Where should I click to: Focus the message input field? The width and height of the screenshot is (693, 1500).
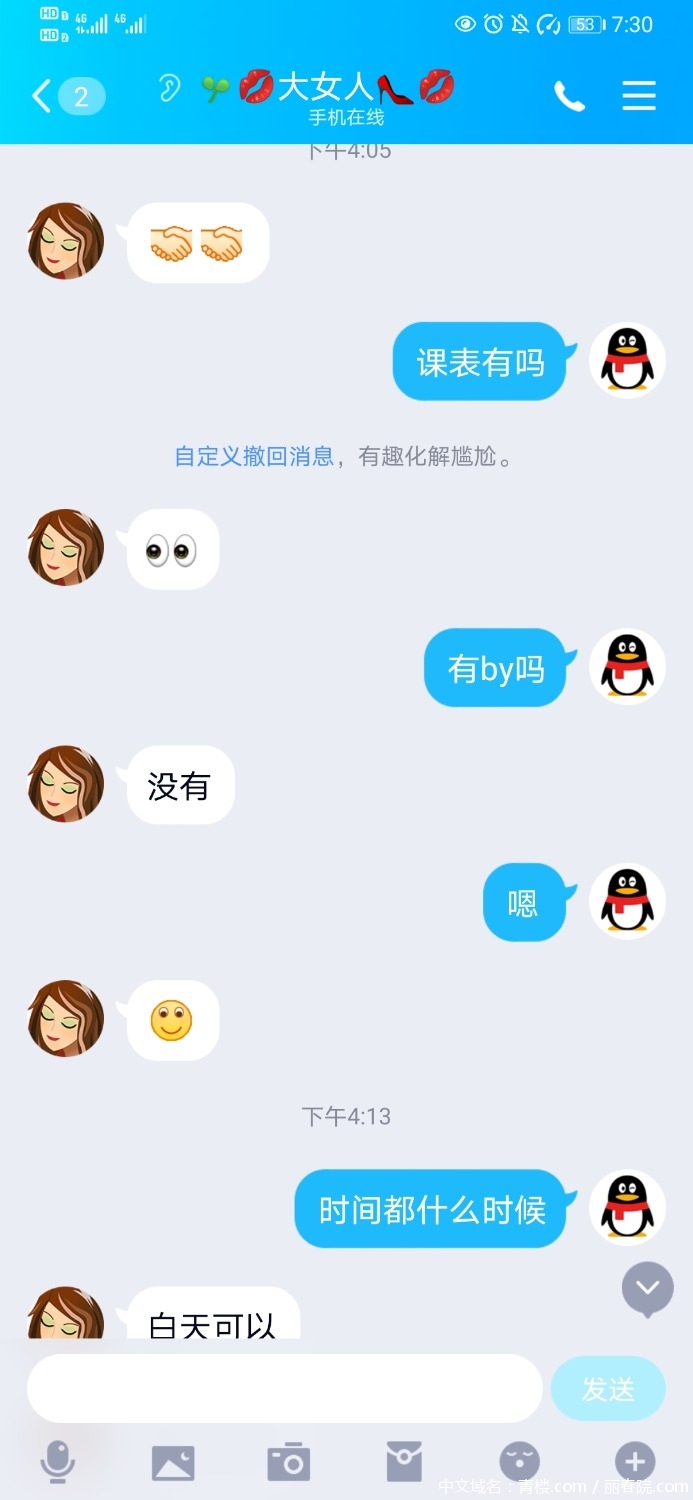(x=285, y=1388)
